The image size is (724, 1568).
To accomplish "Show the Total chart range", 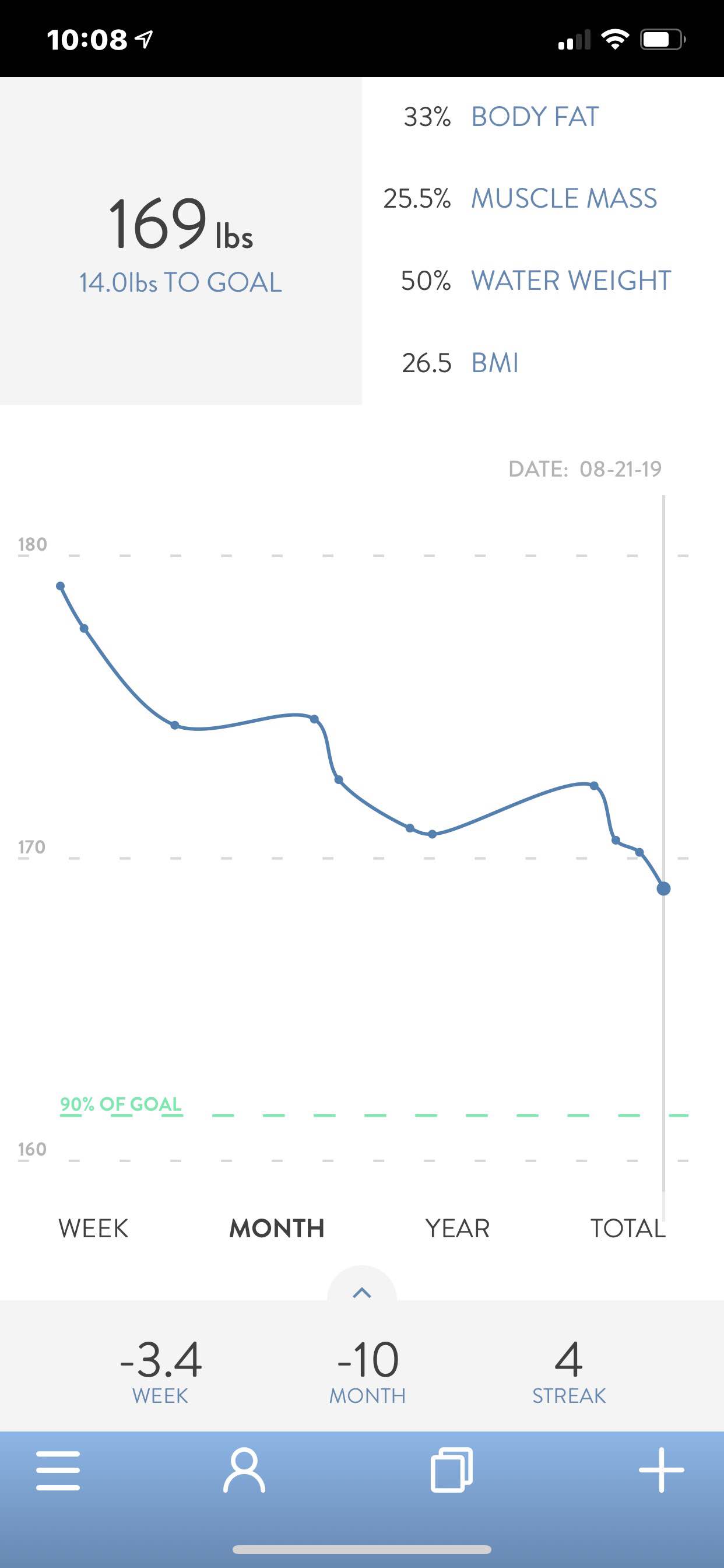I will pos(628,1228).
